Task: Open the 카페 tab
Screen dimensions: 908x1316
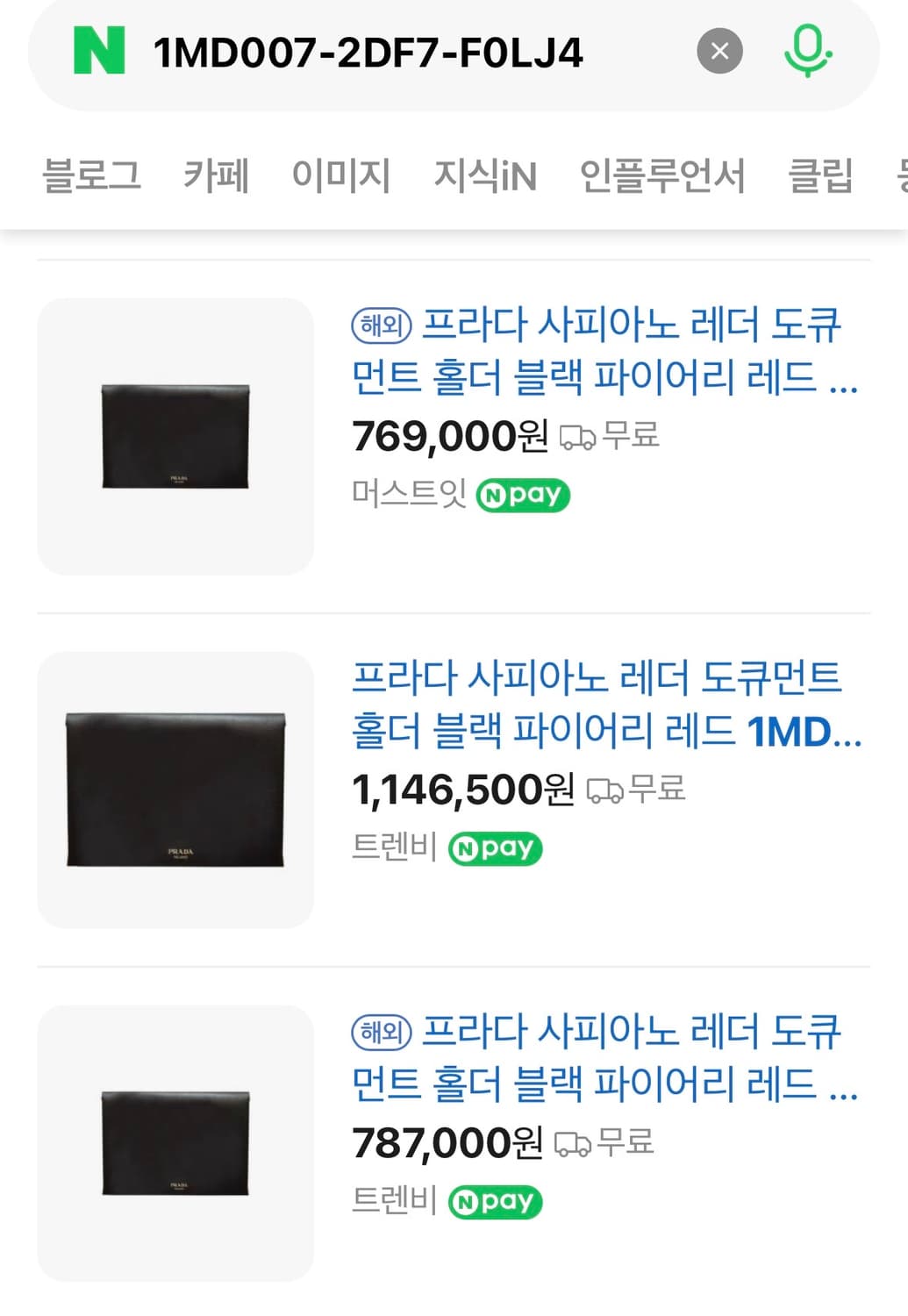Action: click(218, 175)
